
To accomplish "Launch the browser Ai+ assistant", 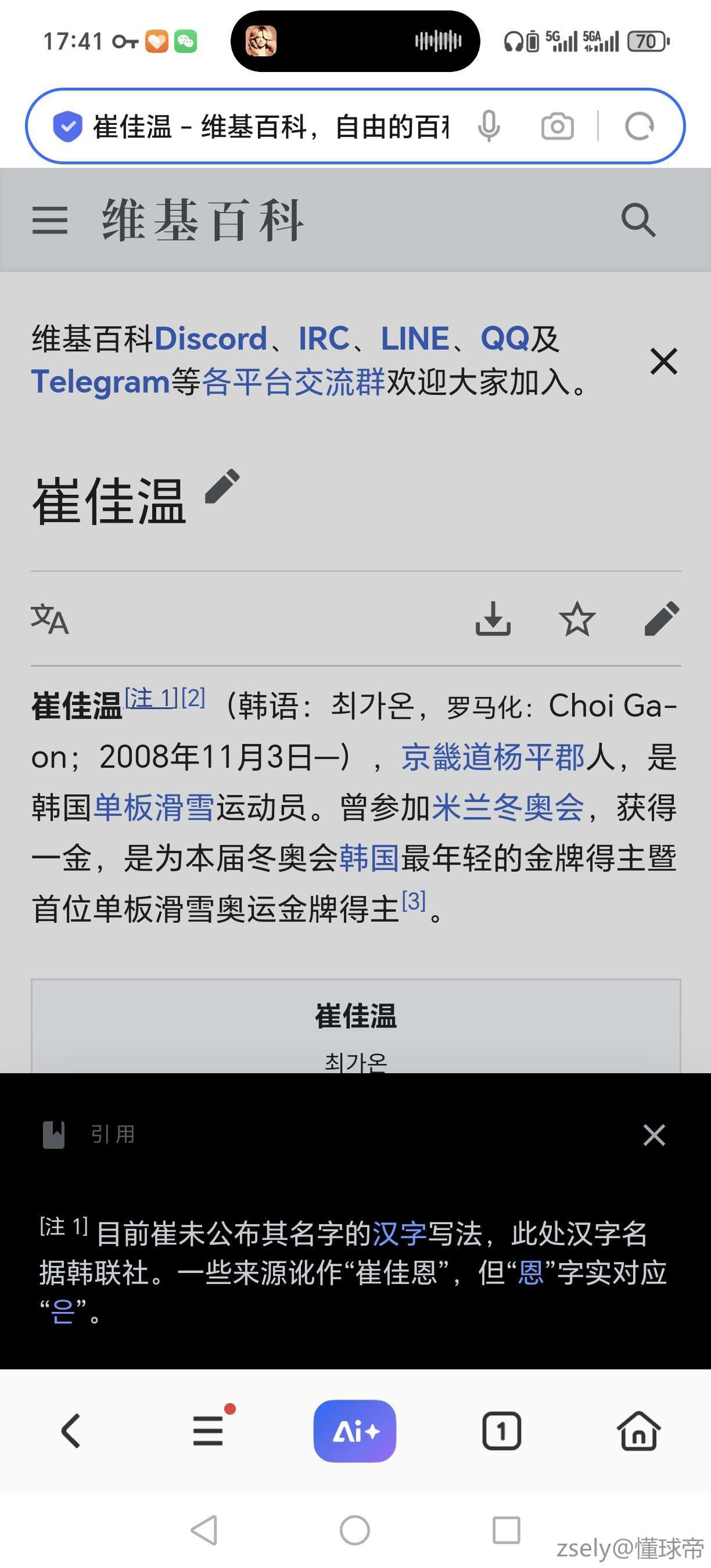I will coord(355,1431).
